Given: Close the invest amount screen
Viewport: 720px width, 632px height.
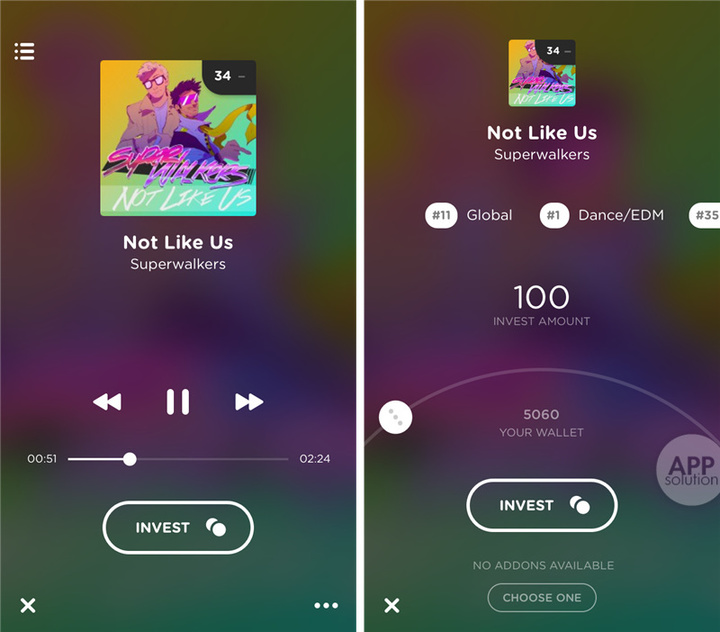Looking at the screenshot, I should tap(392, 605).
